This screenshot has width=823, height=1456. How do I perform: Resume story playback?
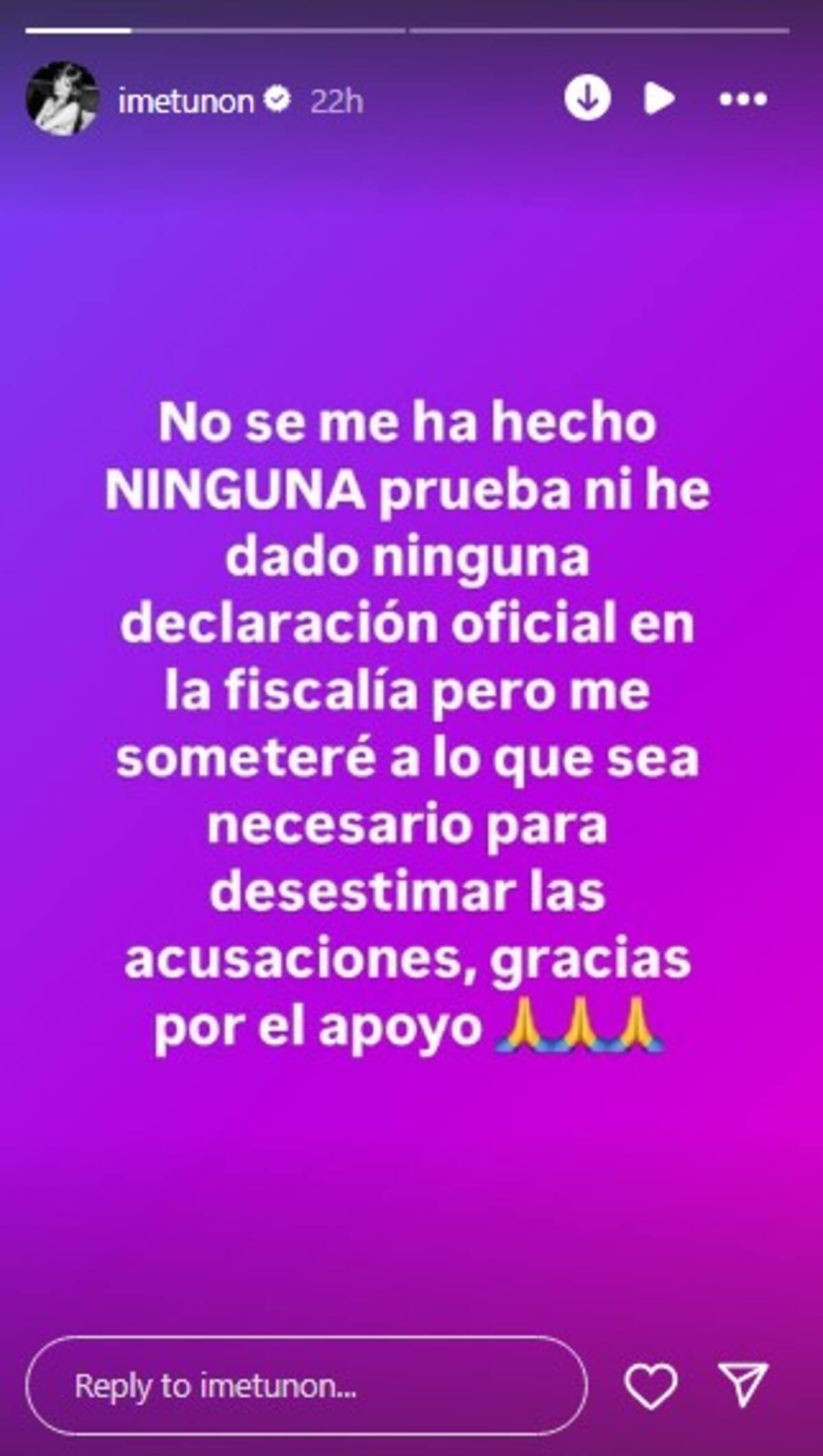[x=658, y=99]
